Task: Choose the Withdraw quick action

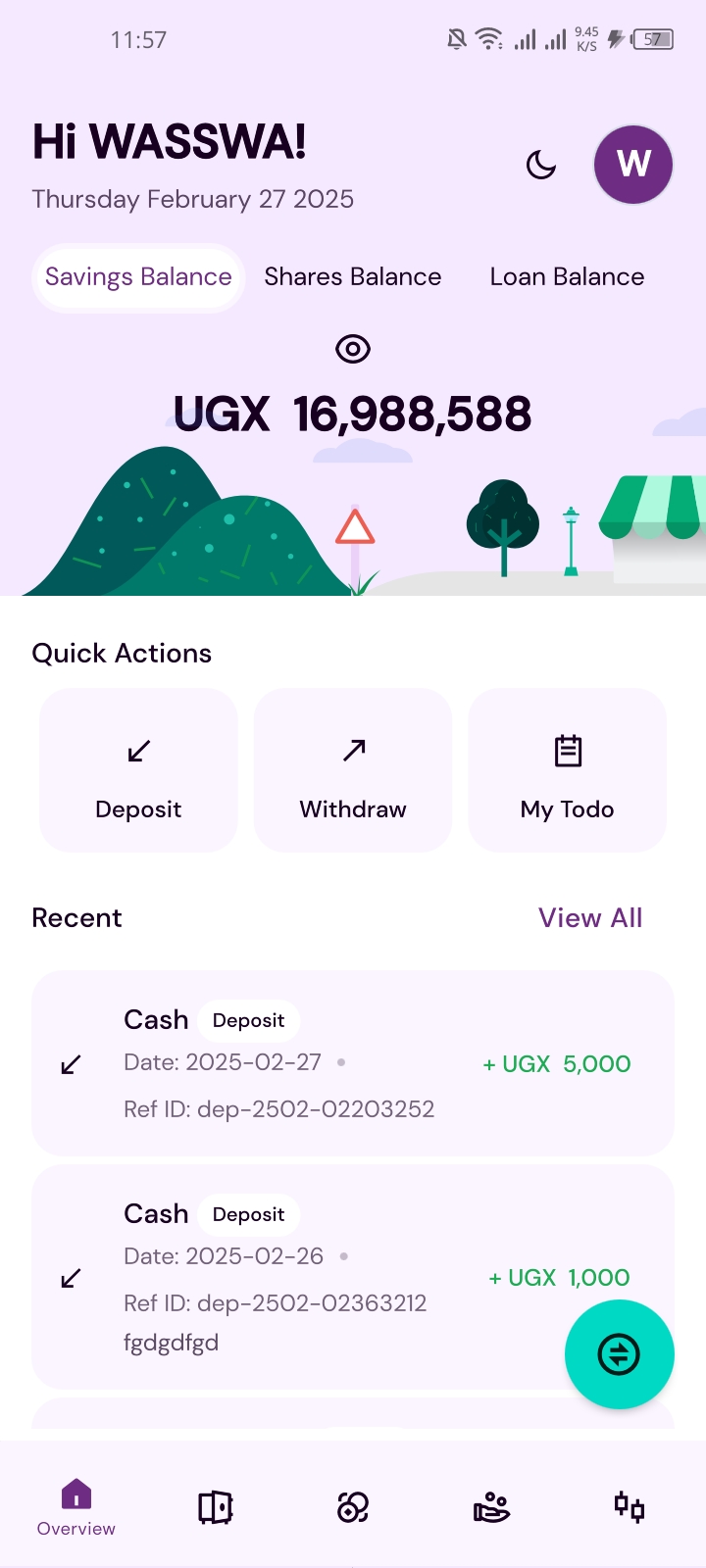Action: pyautogui.click(x=353, y=770)
